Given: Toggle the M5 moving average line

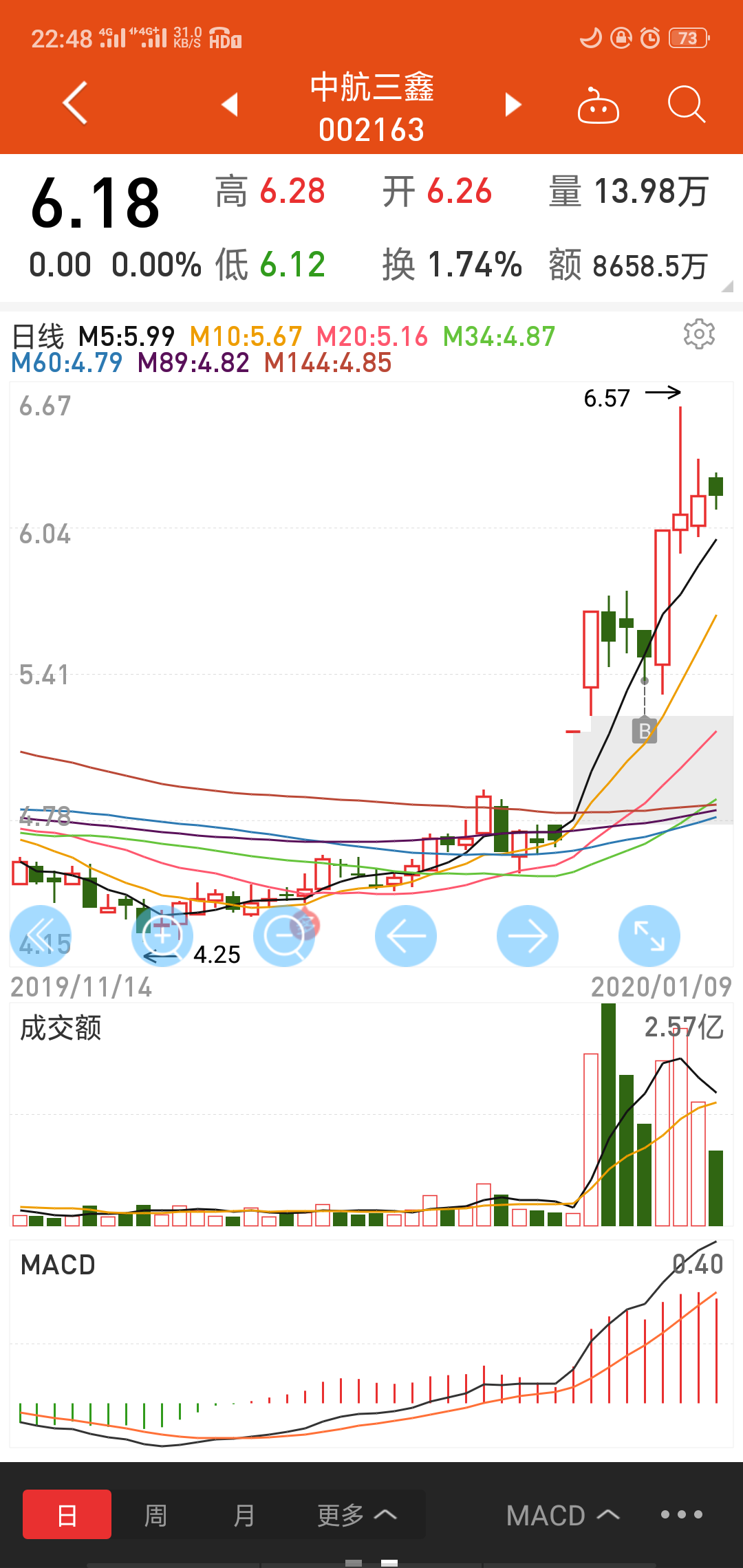Looking at the screenshot, I should [x=126, y=335].
